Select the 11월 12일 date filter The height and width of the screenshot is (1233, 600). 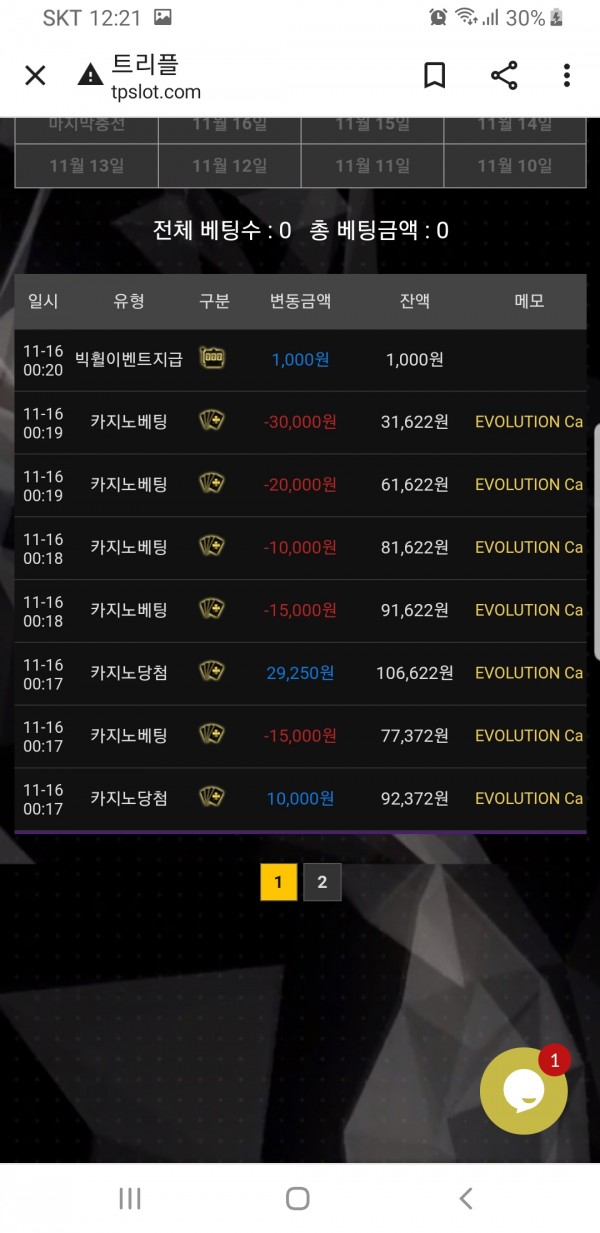click(229, 166)
